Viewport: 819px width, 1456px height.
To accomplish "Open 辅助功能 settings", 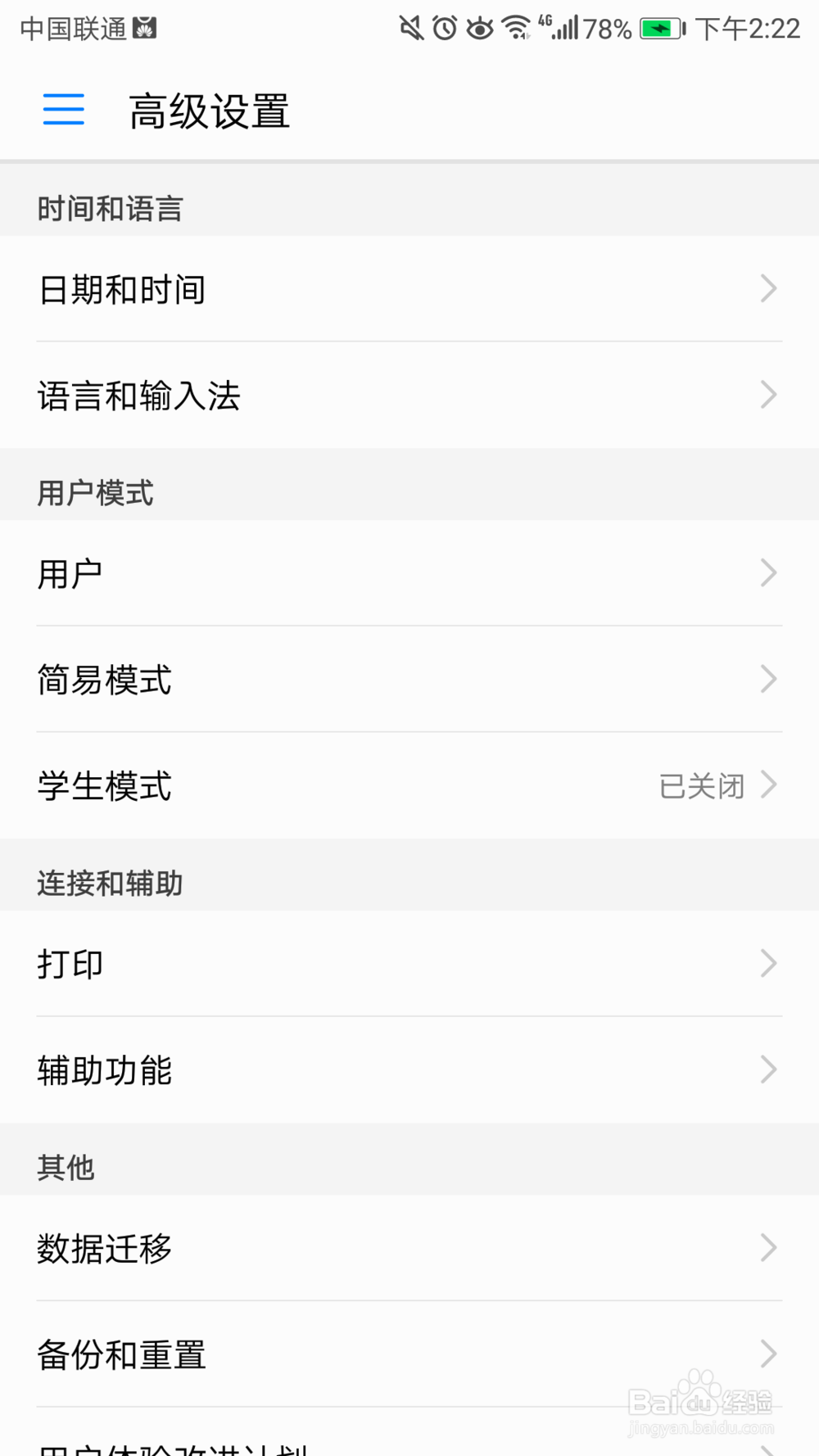I will click(x=409, y=1069).
